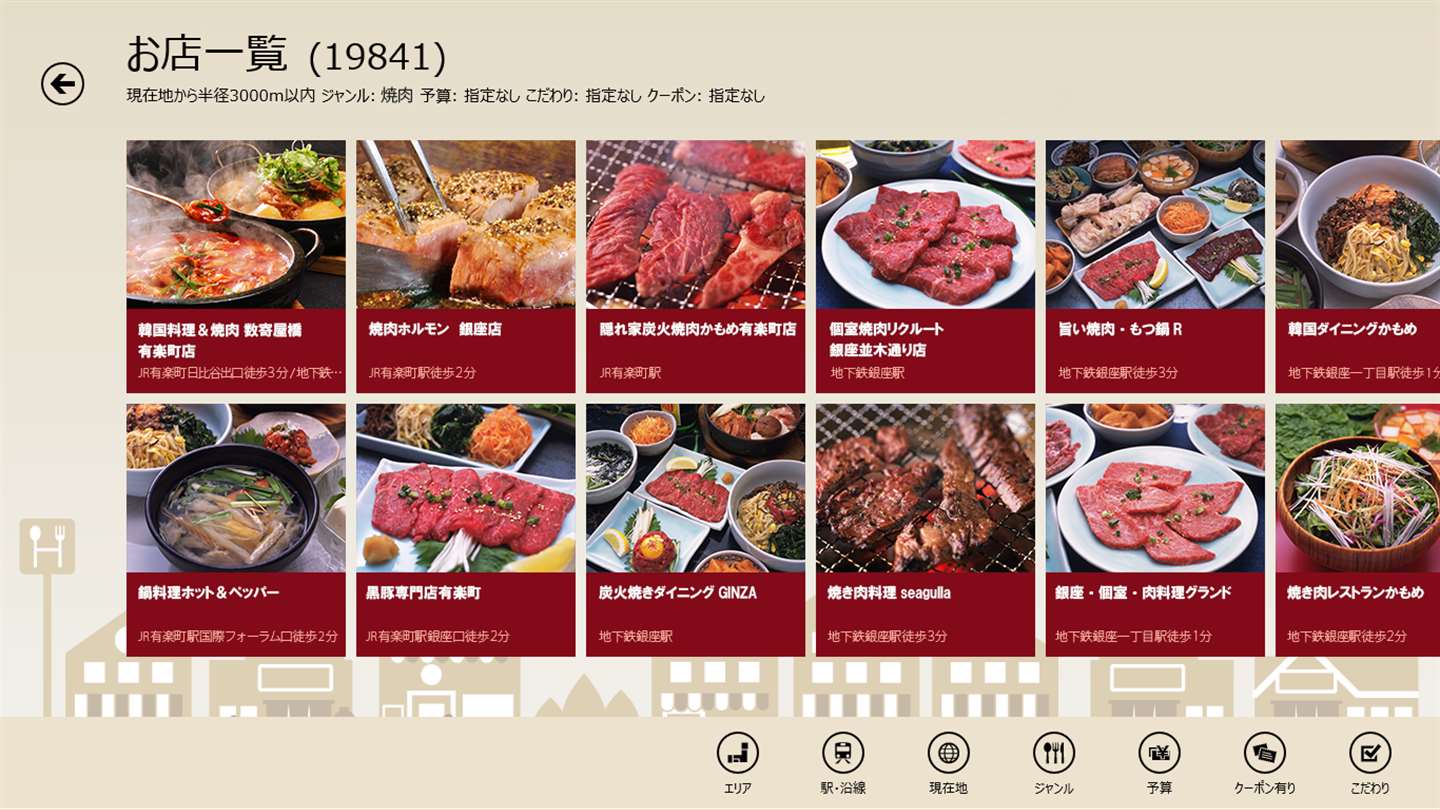1440x810 pixels.
Task: Open 韓国ダイニングかもめ tile
Action: coord(1358,266)
